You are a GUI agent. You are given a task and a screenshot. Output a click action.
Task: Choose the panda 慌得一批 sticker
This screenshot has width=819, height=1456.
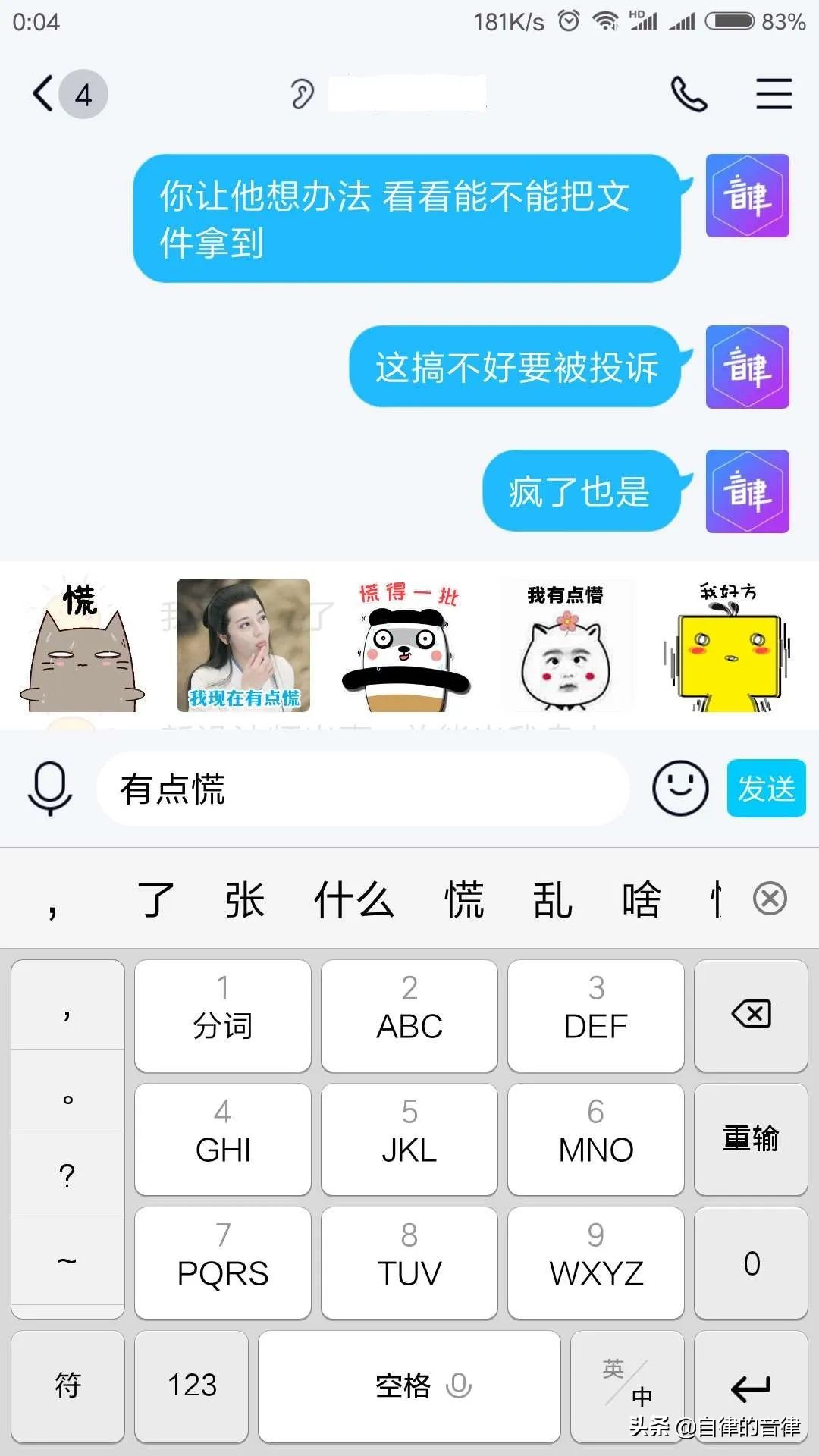pos(407,646)
